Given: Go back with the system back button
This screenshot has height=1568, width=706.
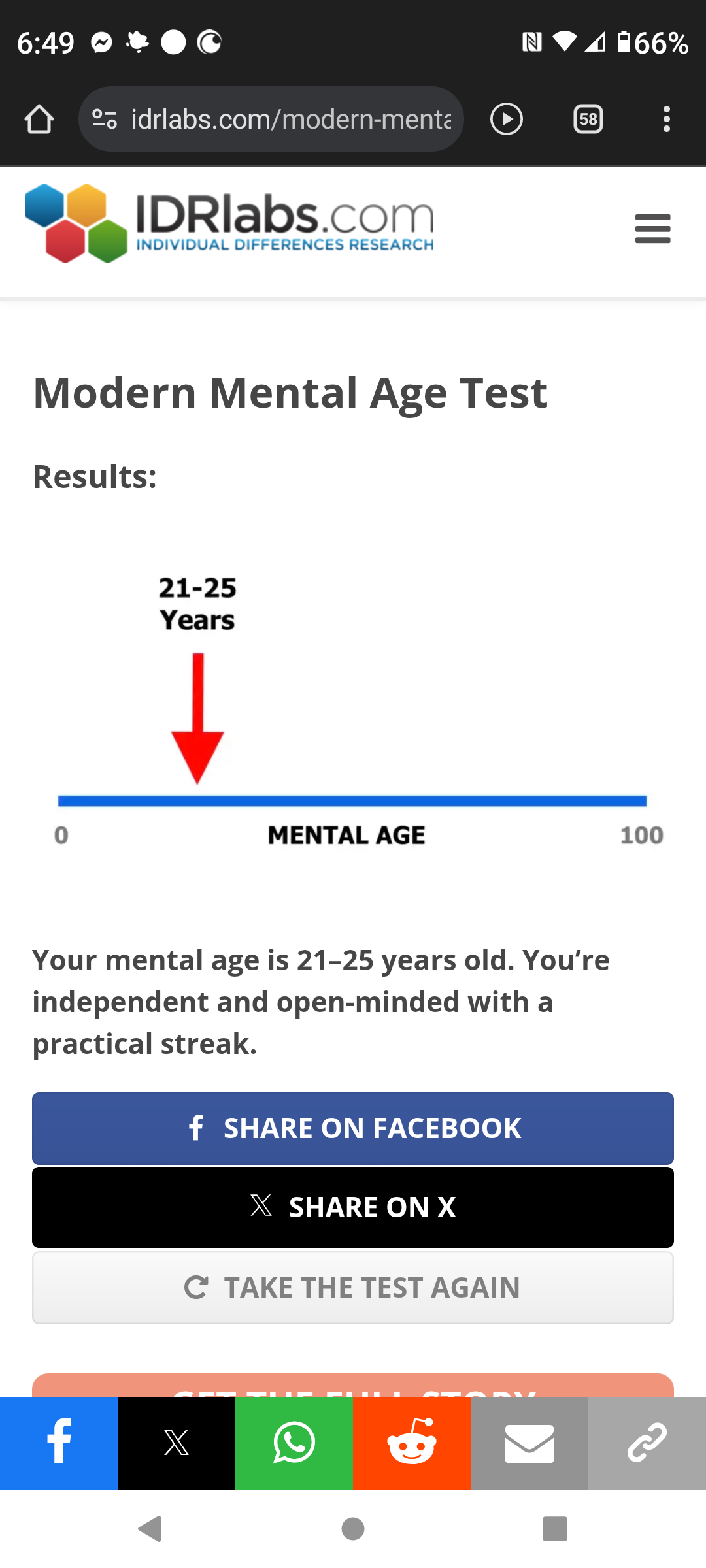Looking at the screenshot, I should pyautogui.click(x=150, y=1529).
